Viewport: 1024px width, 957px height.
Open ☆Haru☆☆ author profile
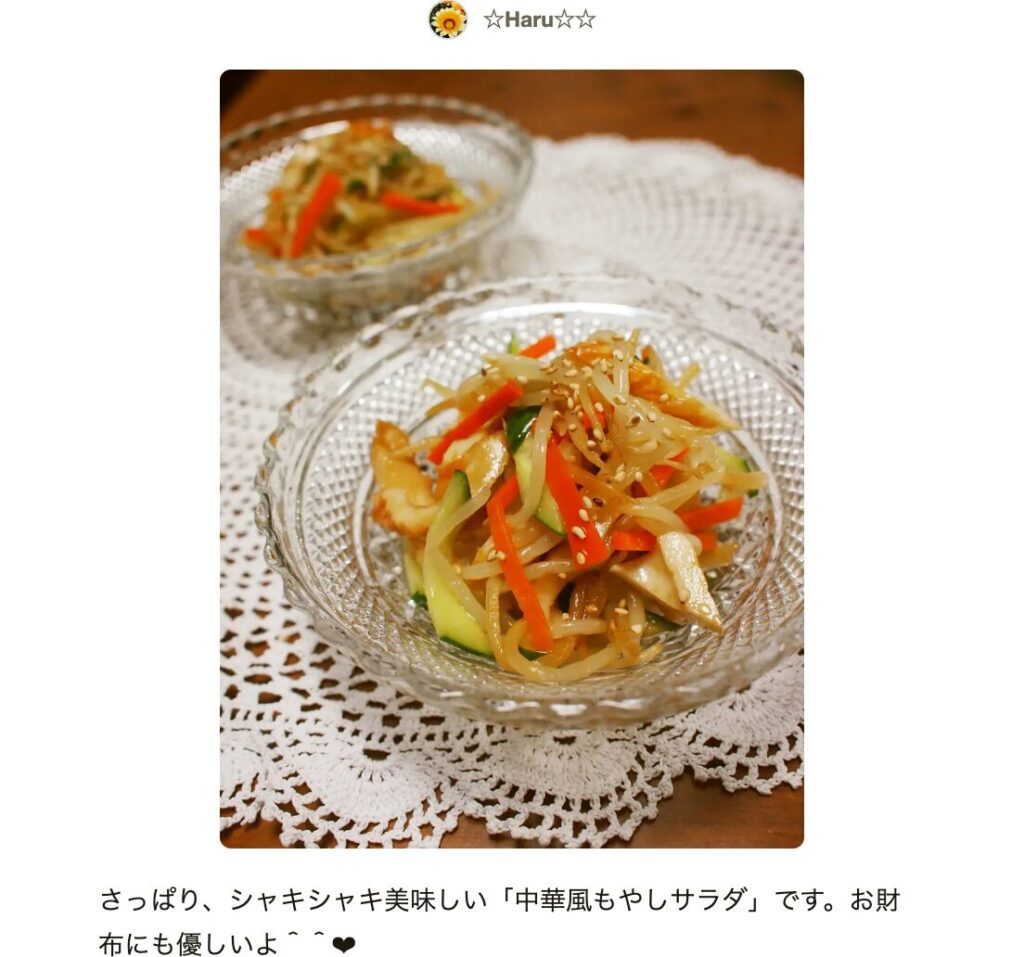pos(538,20)
